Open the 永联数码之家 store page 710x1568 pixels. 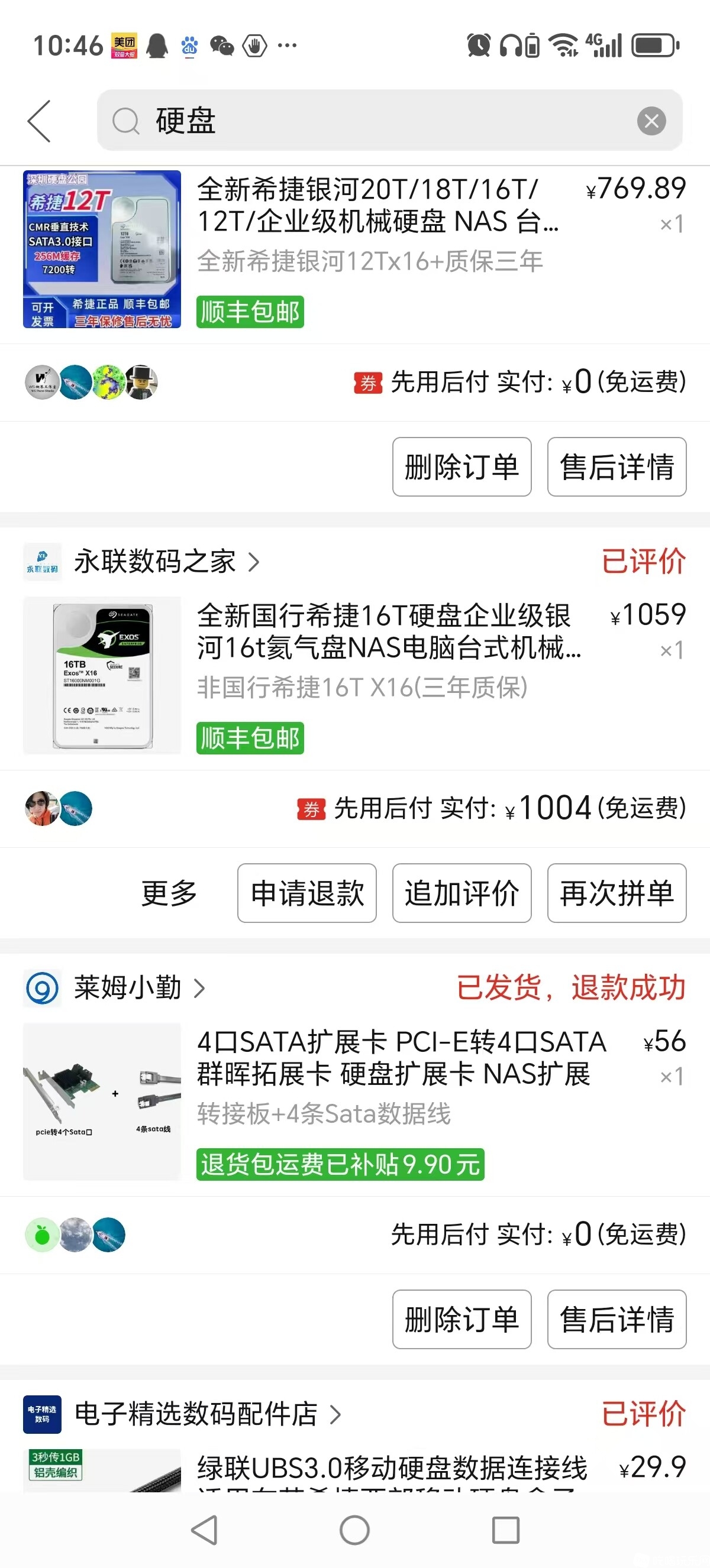pos(155,561)
